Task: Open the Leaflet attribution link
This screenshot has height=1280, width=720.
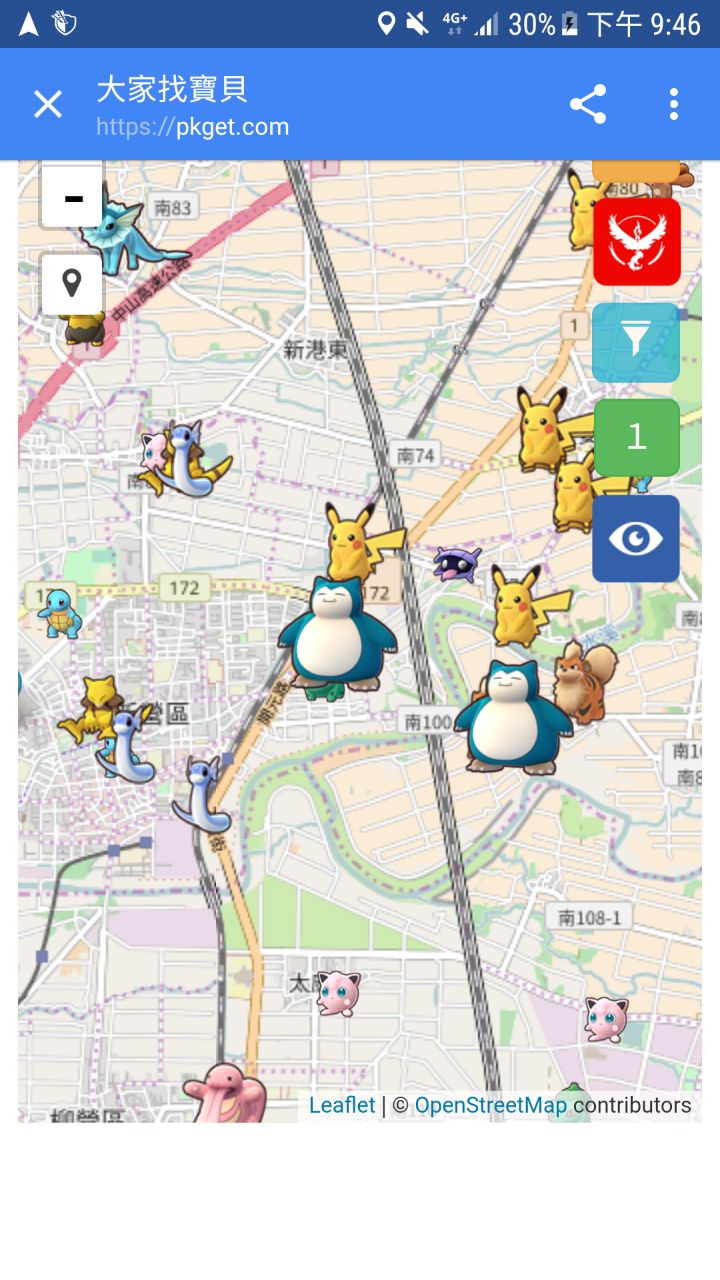Action: 342,1105
